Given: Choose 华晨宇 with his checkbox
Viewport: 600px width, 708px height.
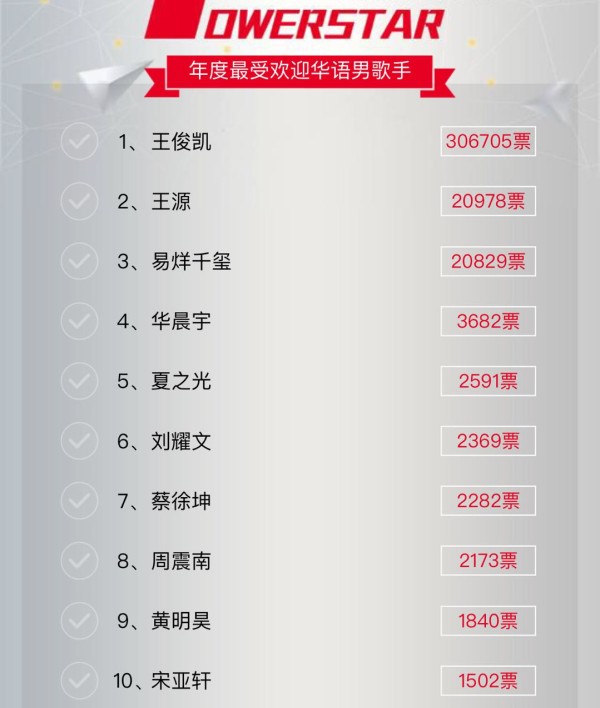Looking at the screenshot, I should point(79,322).
